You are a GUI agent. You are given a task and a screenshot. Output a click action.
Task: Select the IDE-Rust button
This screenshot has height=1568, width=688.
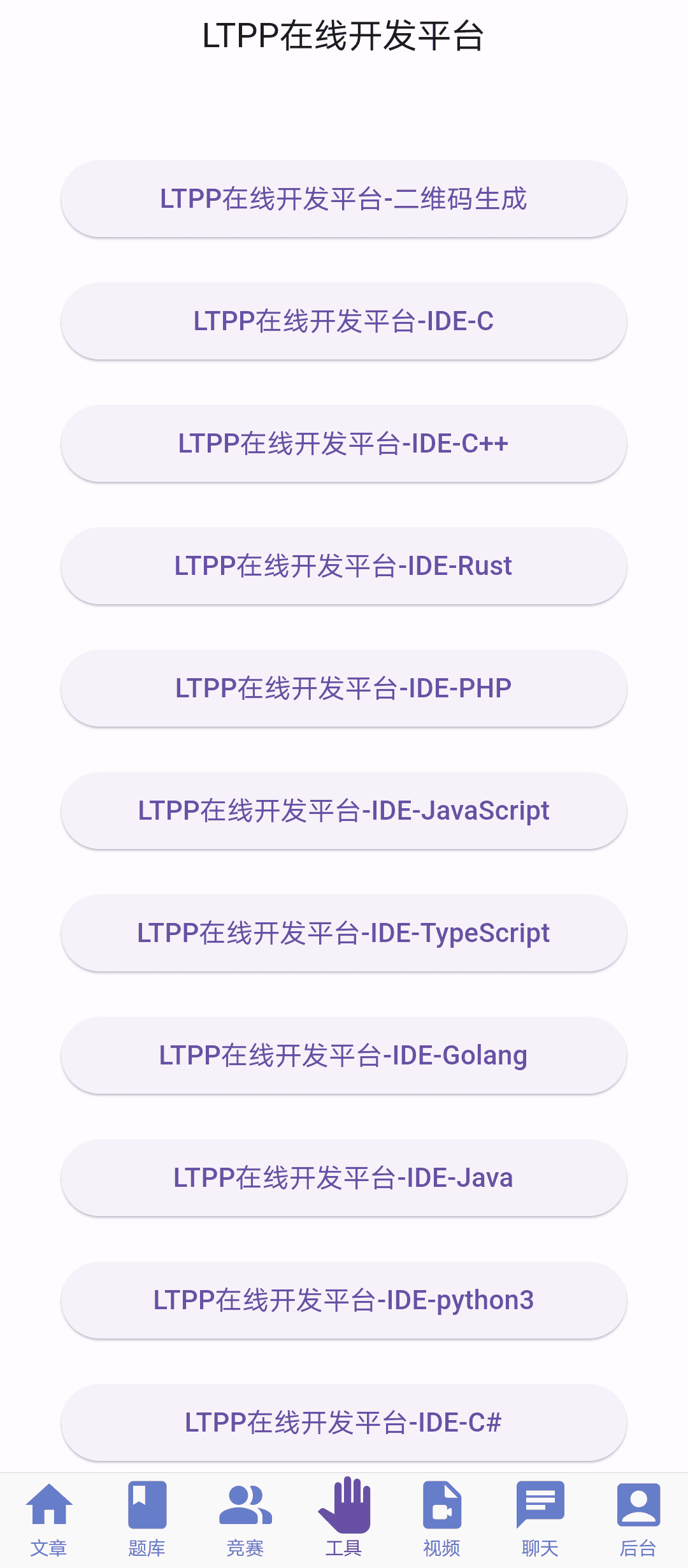[x=344, y=566]
